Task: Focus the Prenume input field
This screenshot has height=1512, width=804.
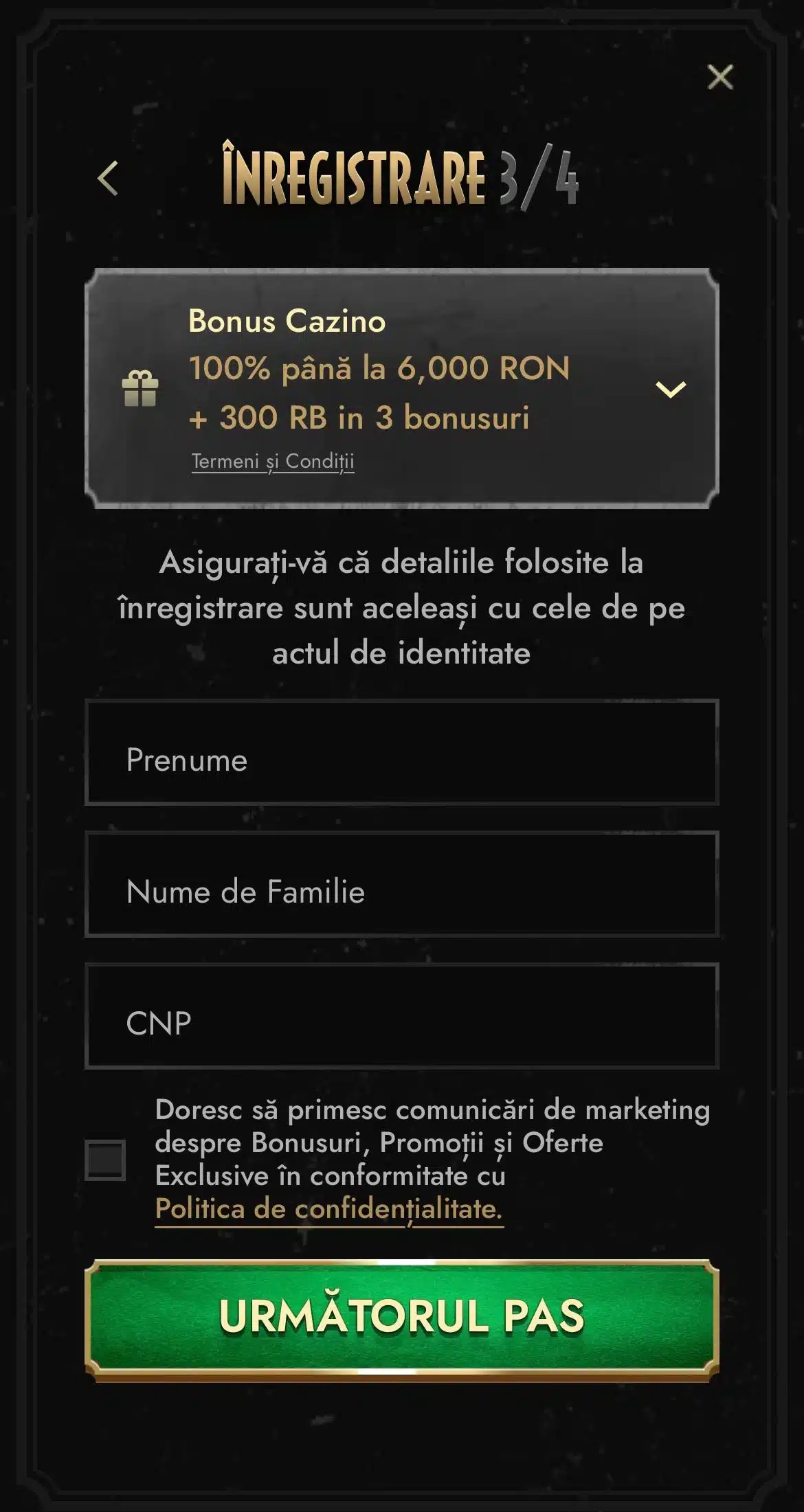Action: tap(401, 752)
